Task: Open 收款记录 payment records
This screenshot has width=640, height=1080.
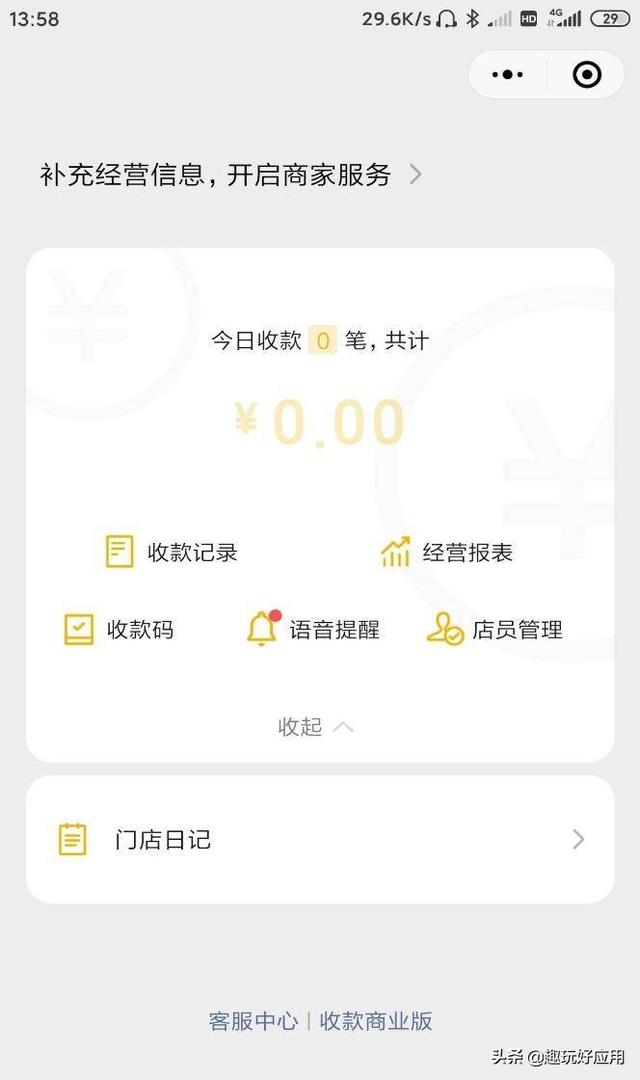Action: click(x=172, y=552)
